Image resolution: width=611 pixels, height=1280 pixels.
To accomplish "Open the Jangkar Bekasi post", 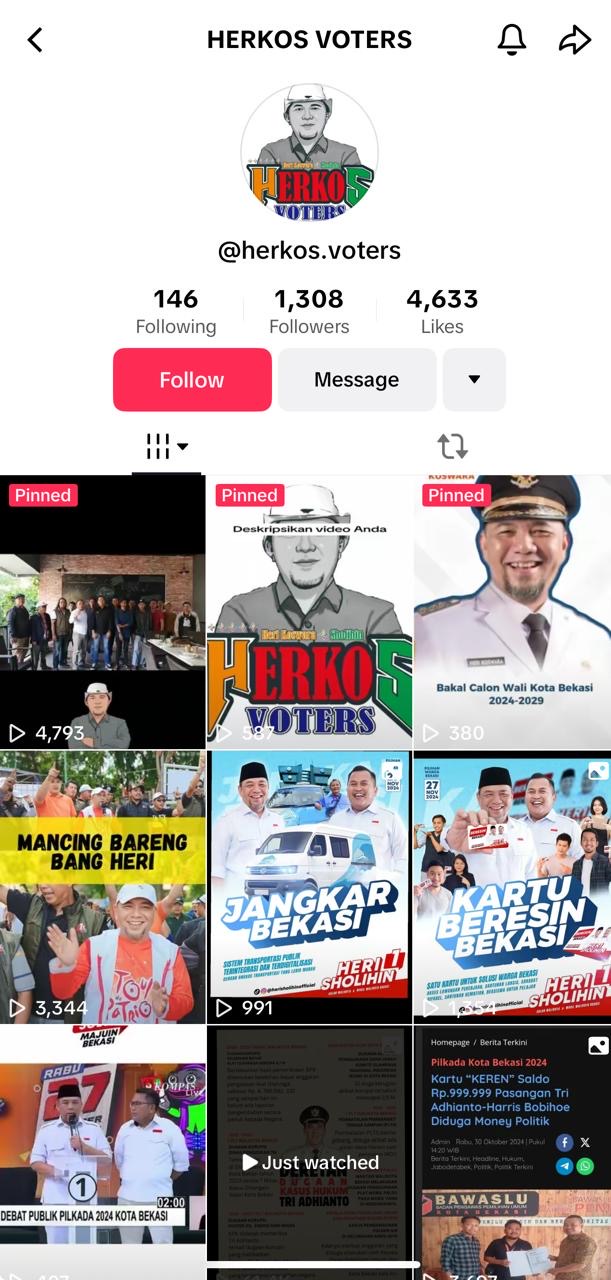I will tap(309, 888).
